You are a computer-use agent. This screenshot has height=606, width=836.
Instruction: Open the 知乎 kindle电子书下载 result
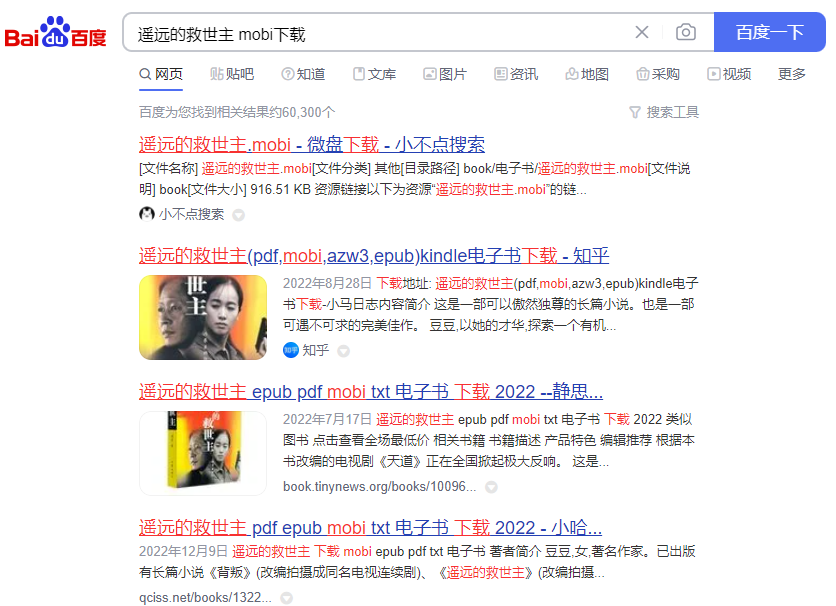pos(374,255)
